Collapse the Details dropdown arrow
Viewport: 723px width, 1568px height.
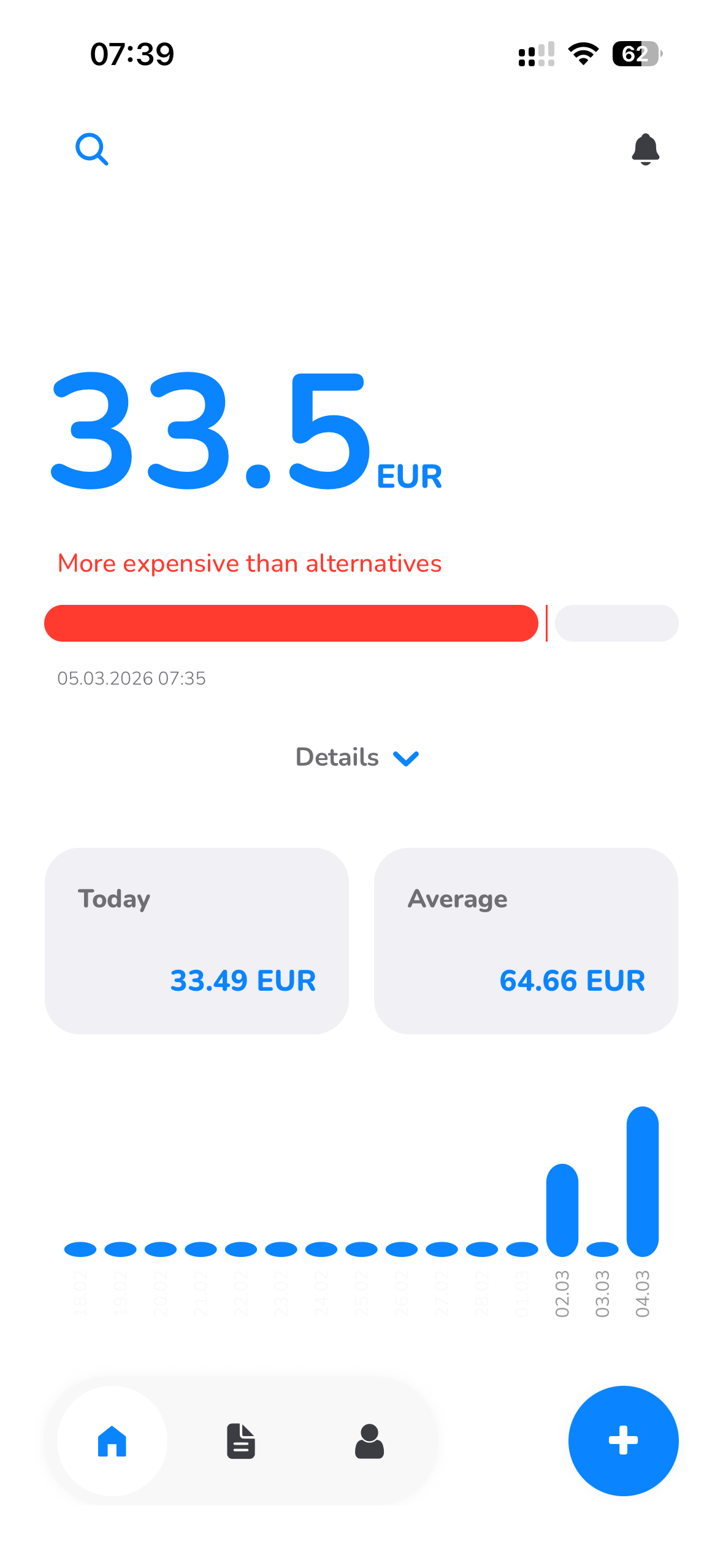coord(405,757)
